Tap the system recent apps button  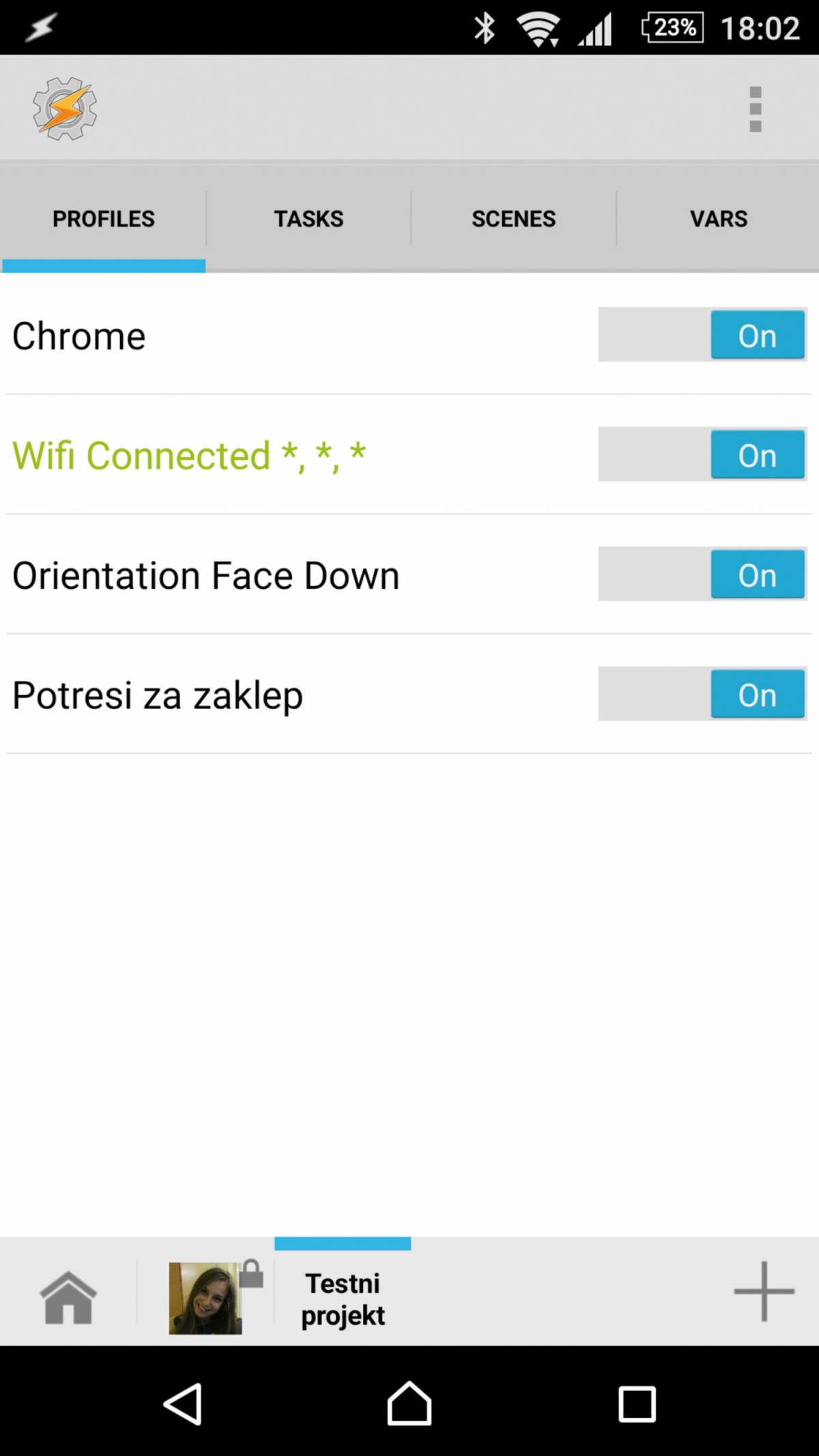[x=637, y=1404]
